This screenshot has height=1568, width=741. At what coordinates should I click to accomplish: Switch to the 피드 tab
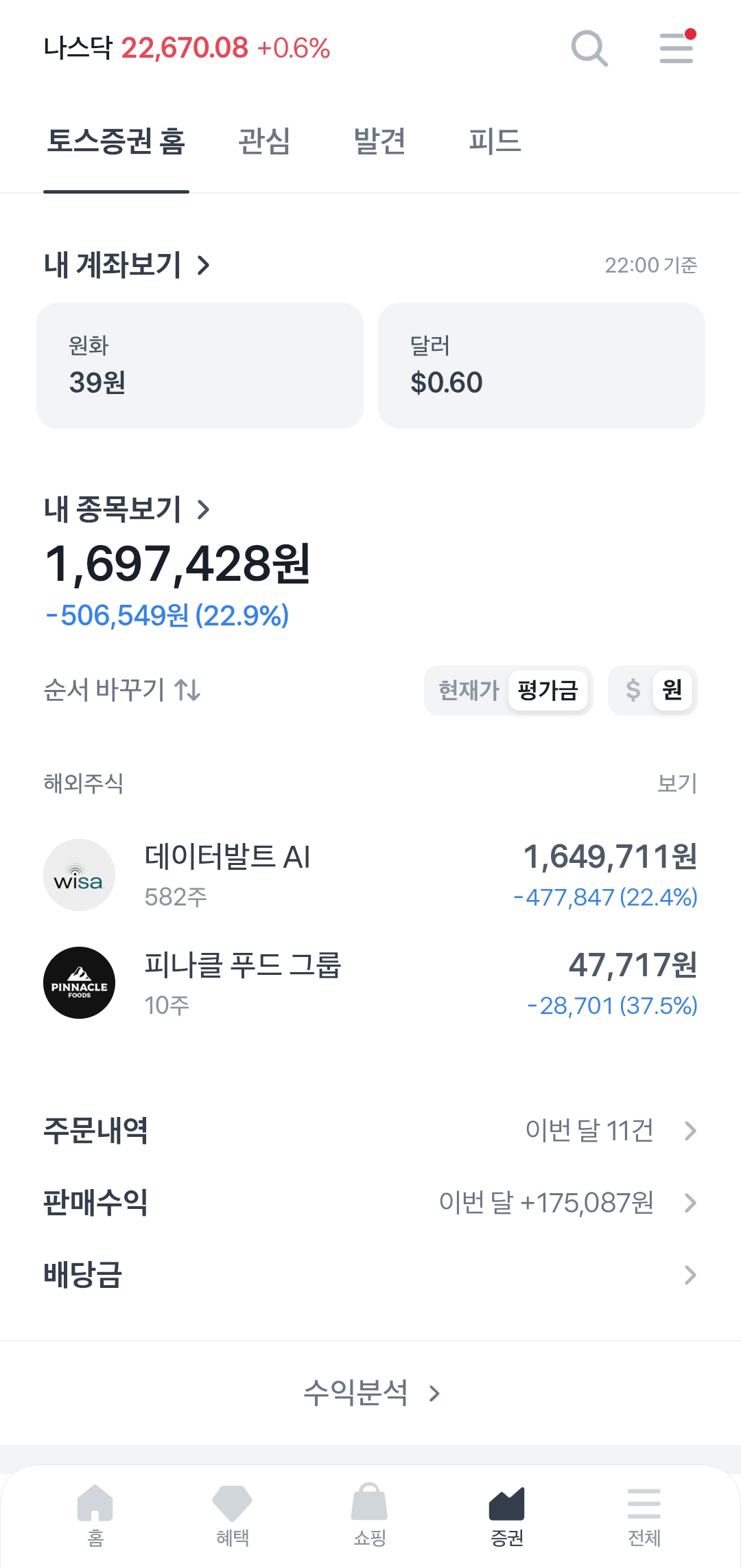point(495,141)
